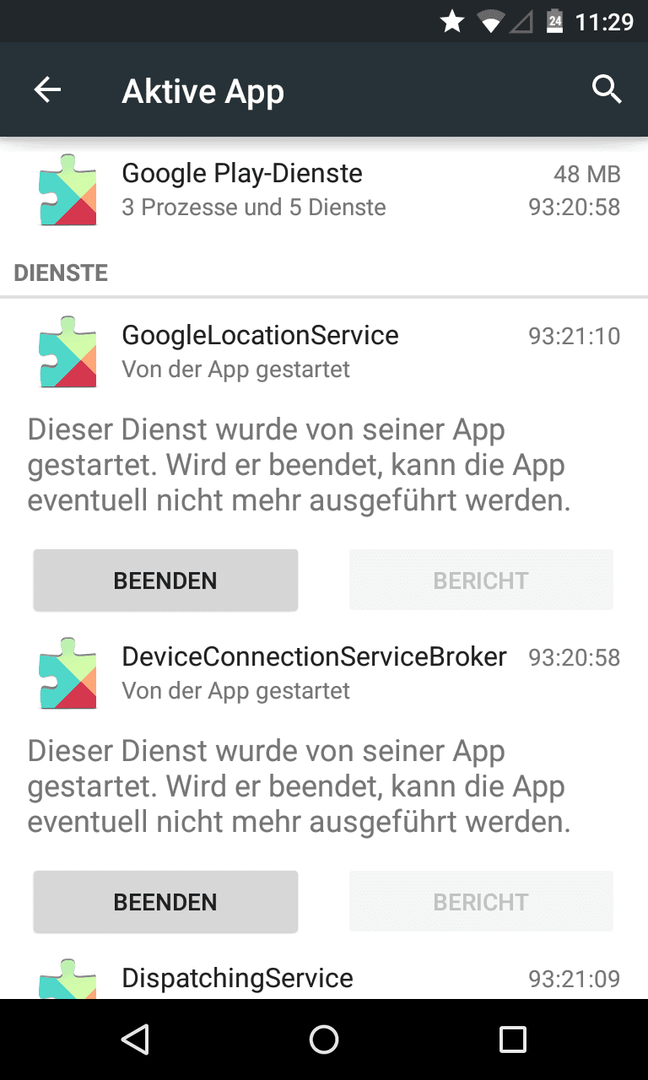Open the search magnifier icon
Image resolution: width=648 pixels, height=1080 pixels.
tap(607, 90)
